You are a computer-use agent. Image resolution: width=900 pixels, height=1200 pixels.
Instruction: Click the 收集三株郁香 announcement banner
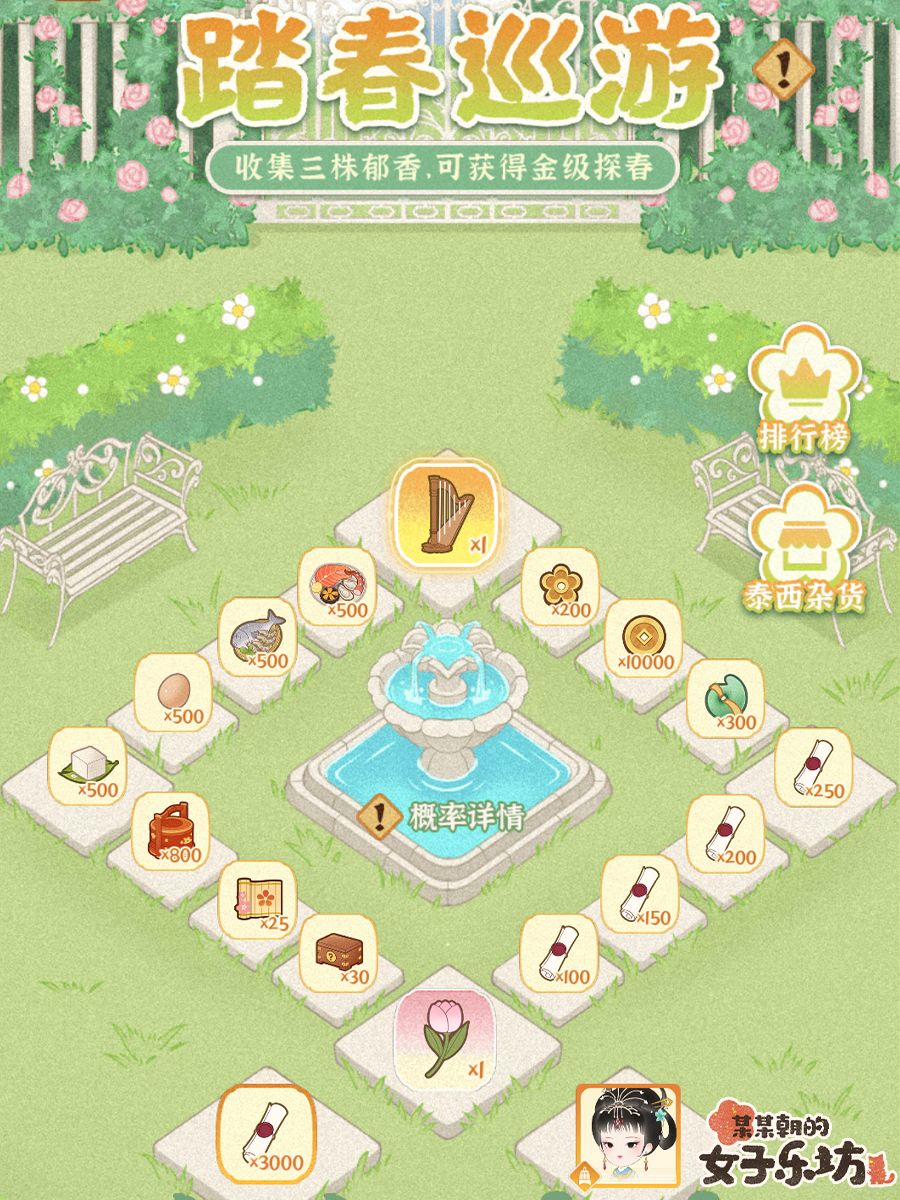(450, 167)
